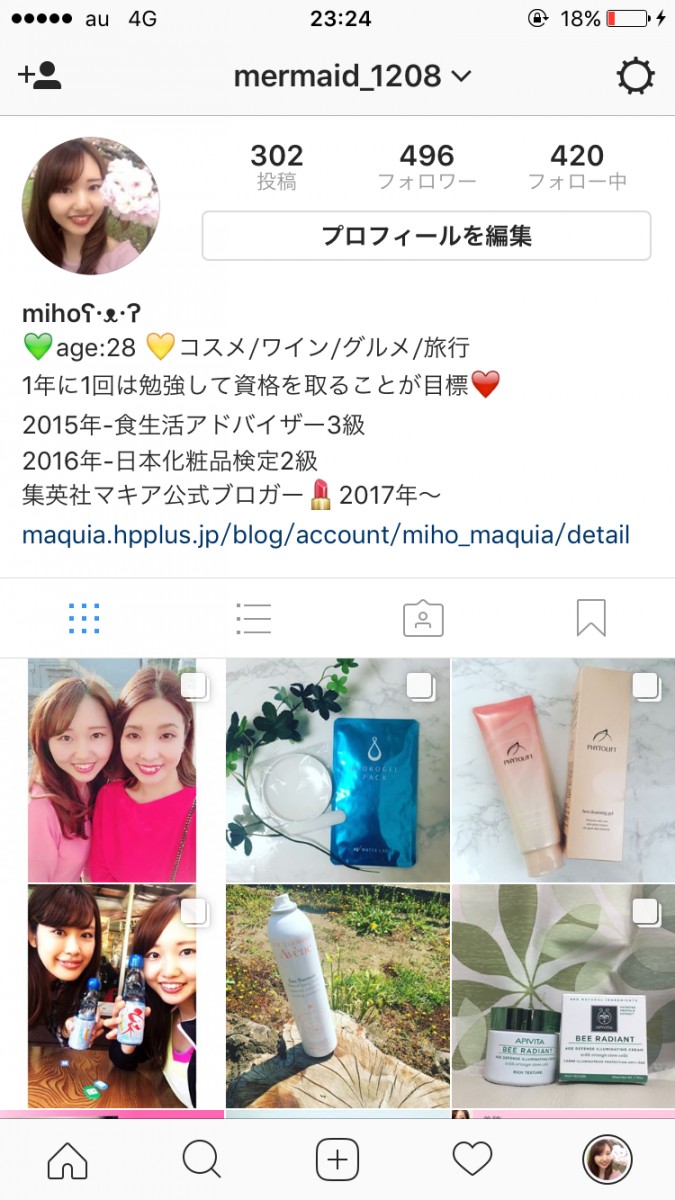Open the tagged photos tab
675x1200 pixels.
422,619
